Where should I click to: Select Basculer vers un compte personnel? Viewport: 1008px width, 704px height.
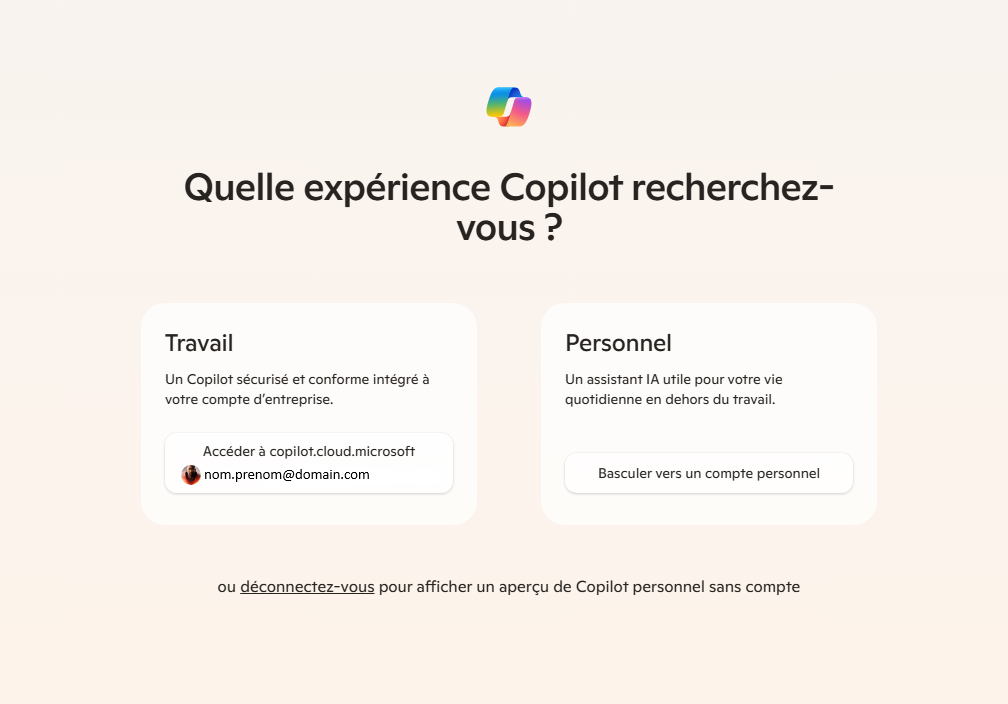[708, 473]
